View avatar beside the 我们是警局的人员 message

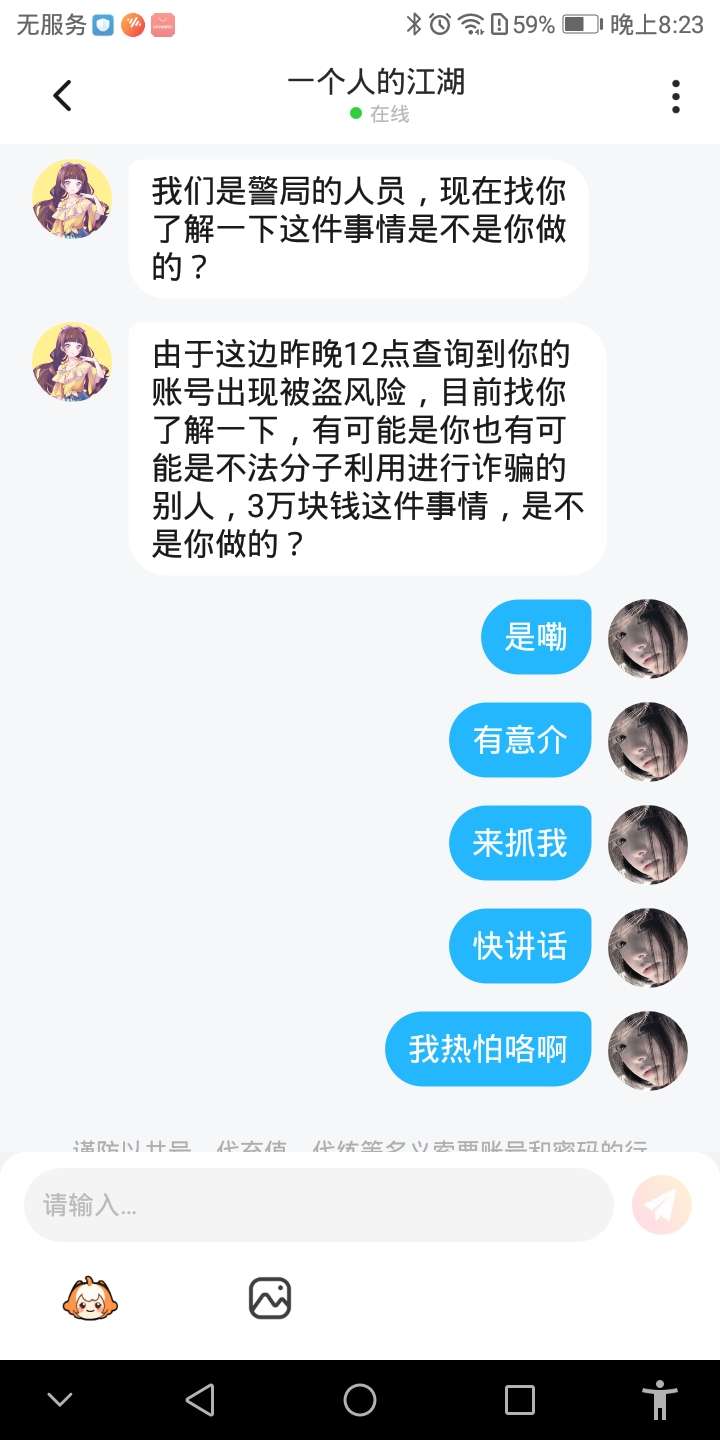pyautogui.click(x=72, y=199)
